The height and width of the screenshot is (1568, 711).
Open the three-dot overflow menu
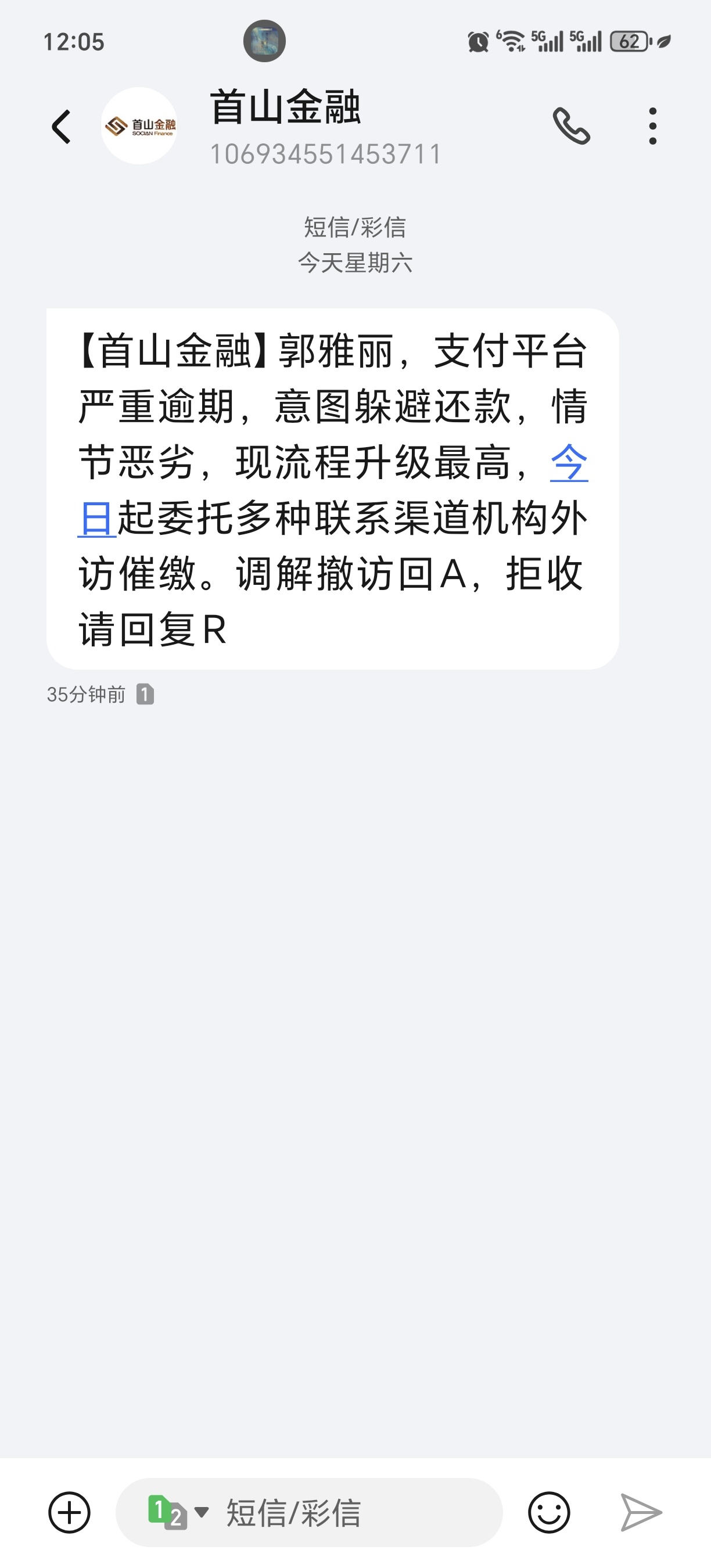pyautogui.click(x=652, y=126)
